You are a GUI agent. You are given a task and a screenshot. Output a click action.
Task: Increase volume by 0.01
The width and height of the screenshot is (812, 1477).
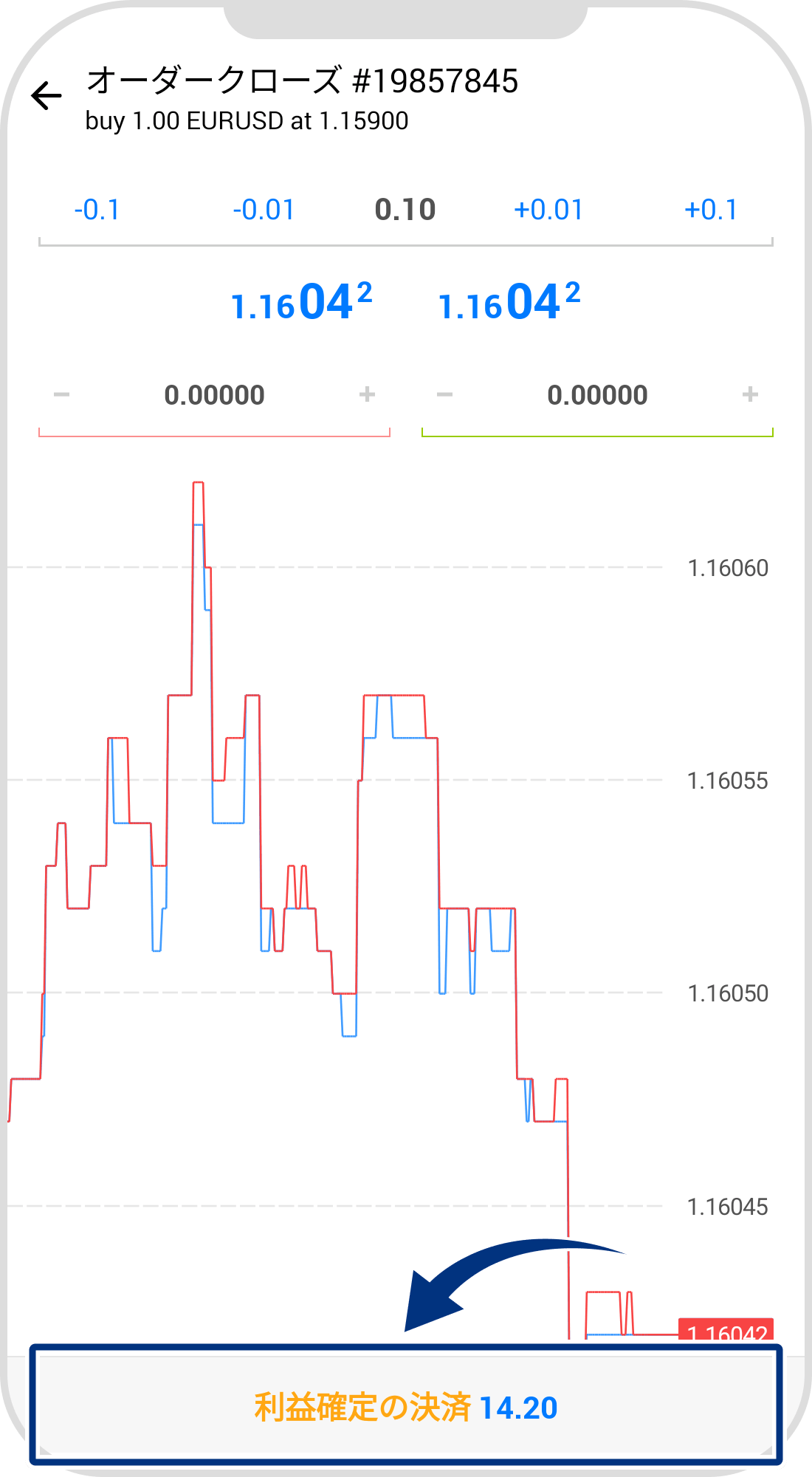[x=548, y=210]
